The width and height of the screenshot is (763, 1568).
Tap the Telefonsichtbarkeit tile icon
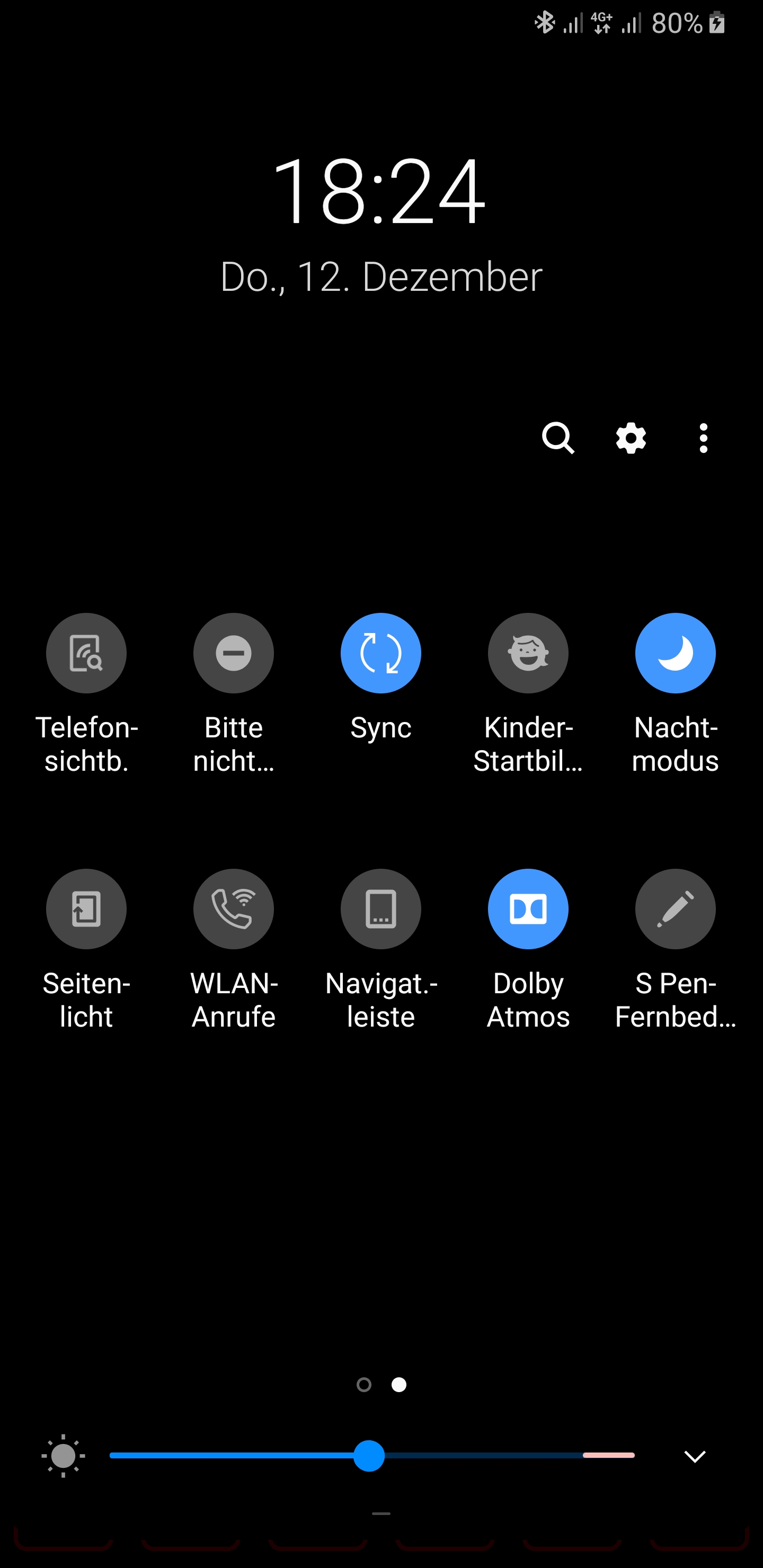point(86,653)
